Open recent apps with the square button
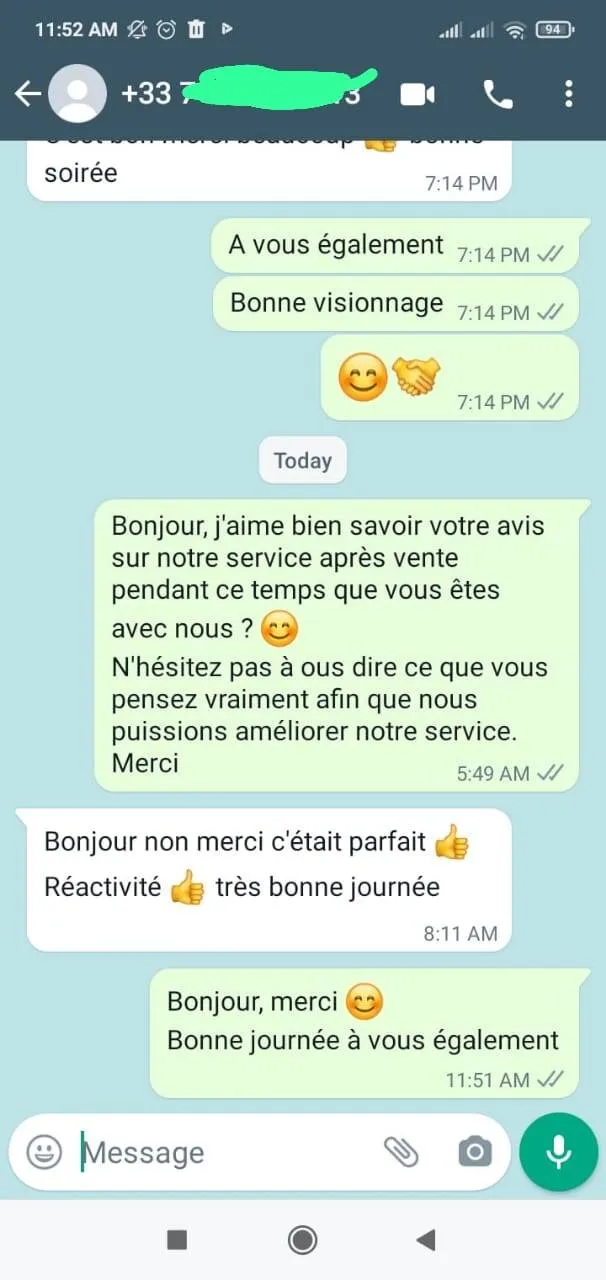This screenshot has height=1280, width=606. point(177,1240)
